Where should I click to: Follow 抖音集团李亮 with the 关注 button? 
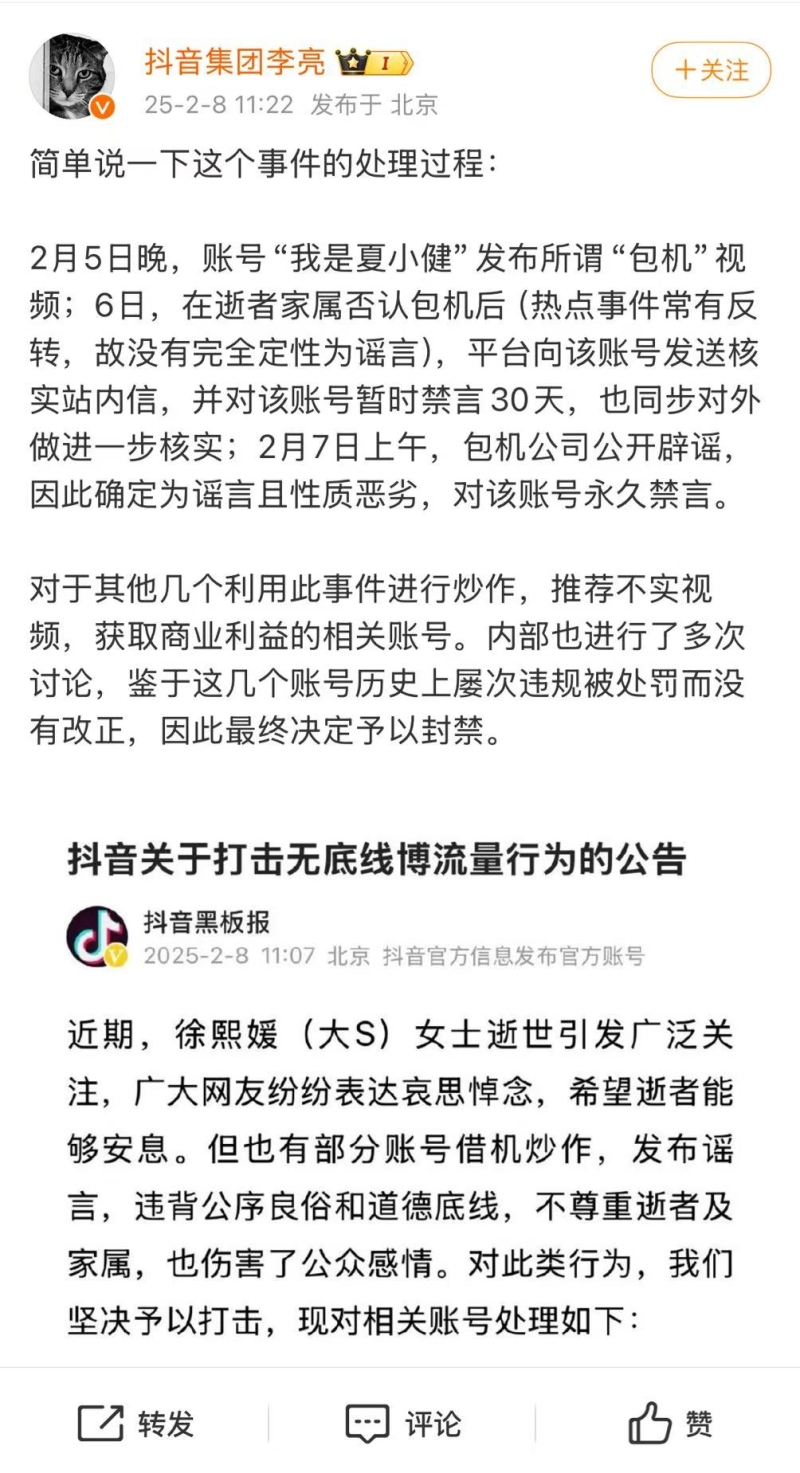(711, 70)
